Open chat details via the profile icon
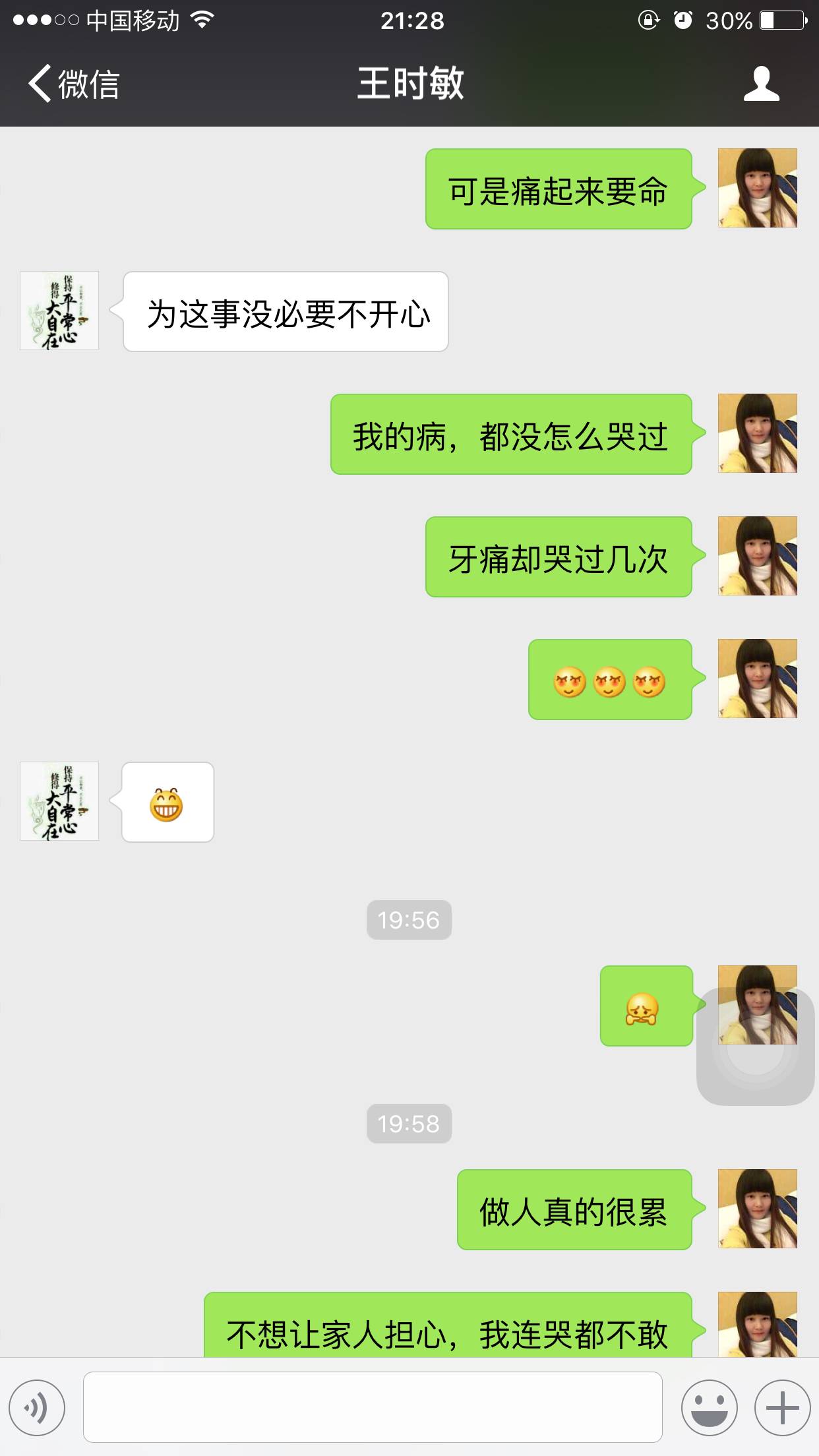 point(762,84)
